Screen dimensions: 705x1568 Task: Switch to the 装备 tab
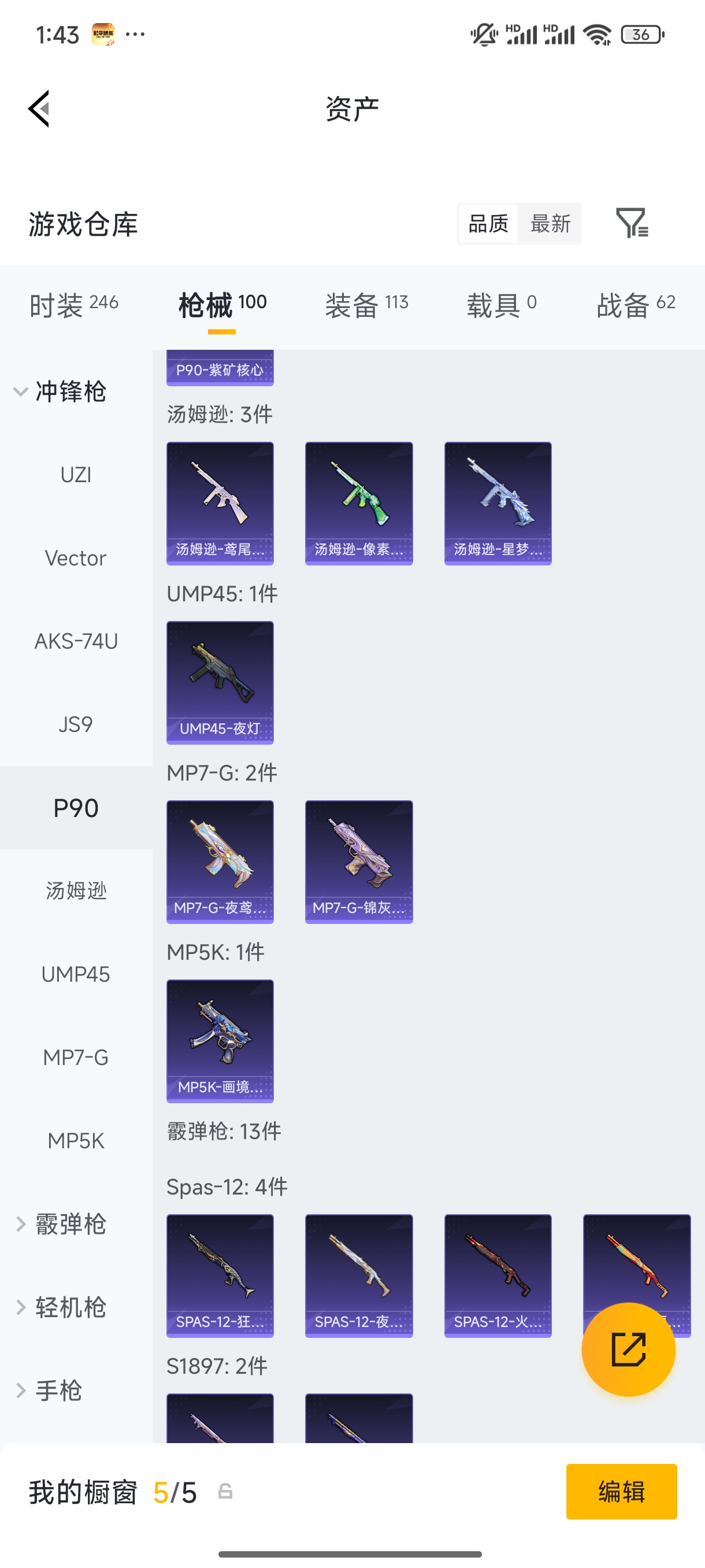(367, 304)
